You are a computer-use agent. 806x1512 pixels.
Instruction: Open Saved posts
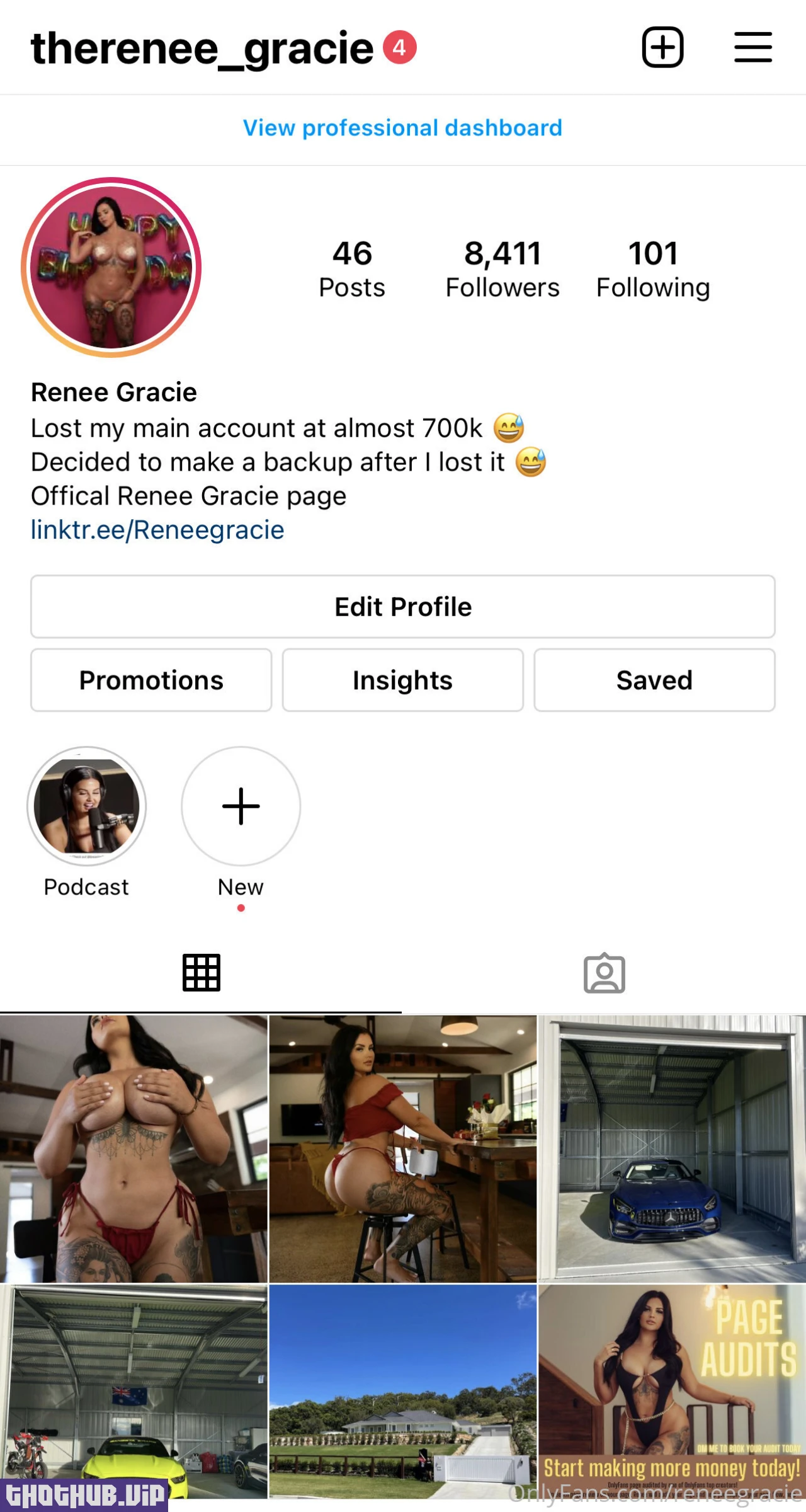654,680
